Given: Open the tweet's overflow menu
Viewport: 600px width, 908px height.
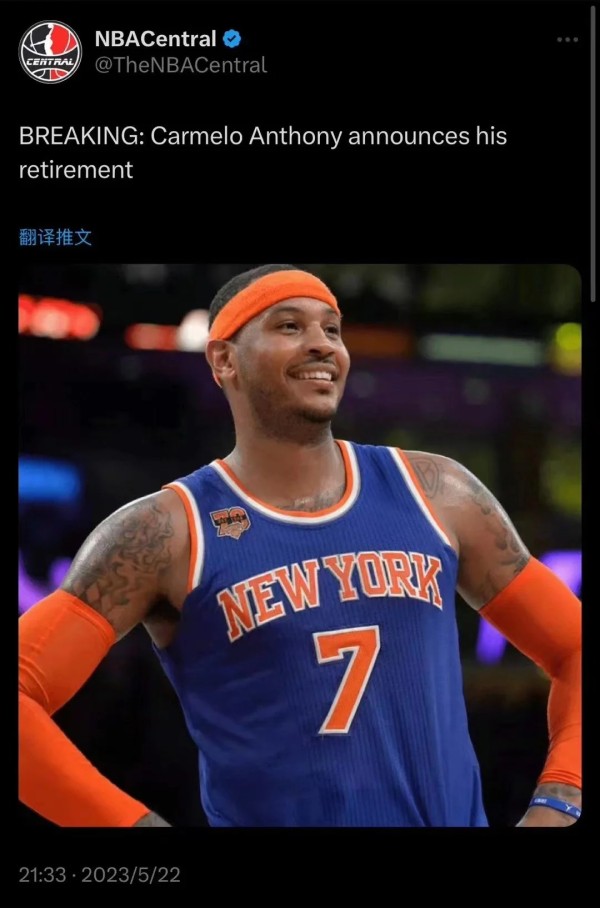Looking at the screenshot, I should tap(567, 39).
